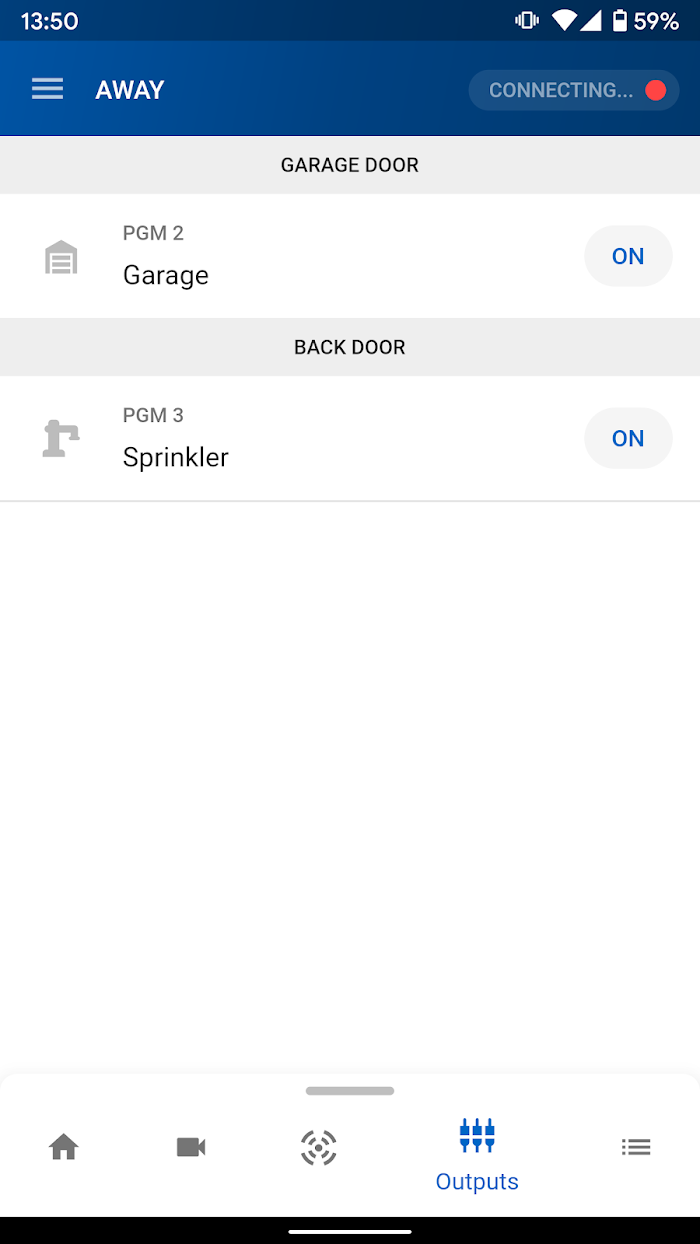Open the list tab
Image resolution: width=700 pixels, height=1244 pixels.
coord(636,1147)
